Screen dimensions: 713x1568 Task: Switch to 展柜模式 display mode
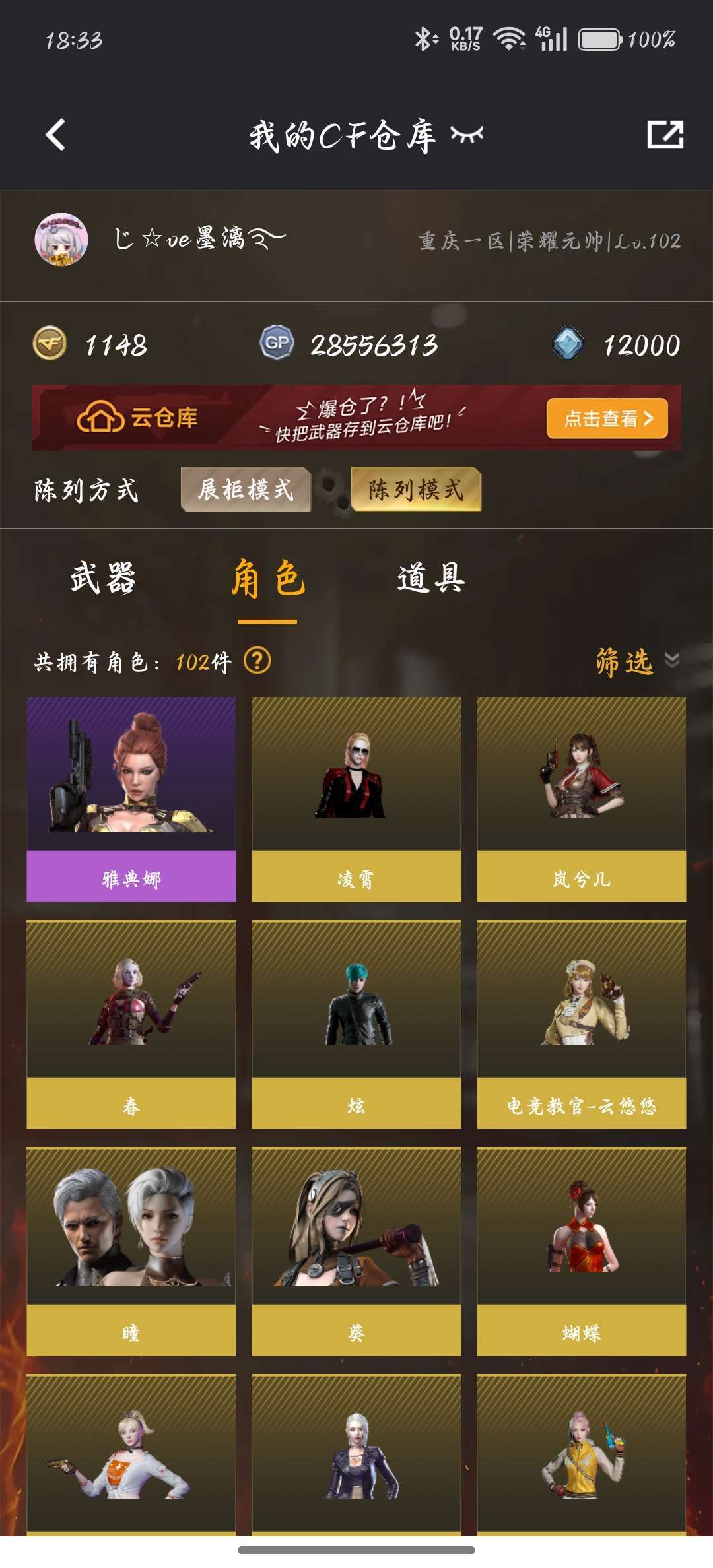pos(246,490)
